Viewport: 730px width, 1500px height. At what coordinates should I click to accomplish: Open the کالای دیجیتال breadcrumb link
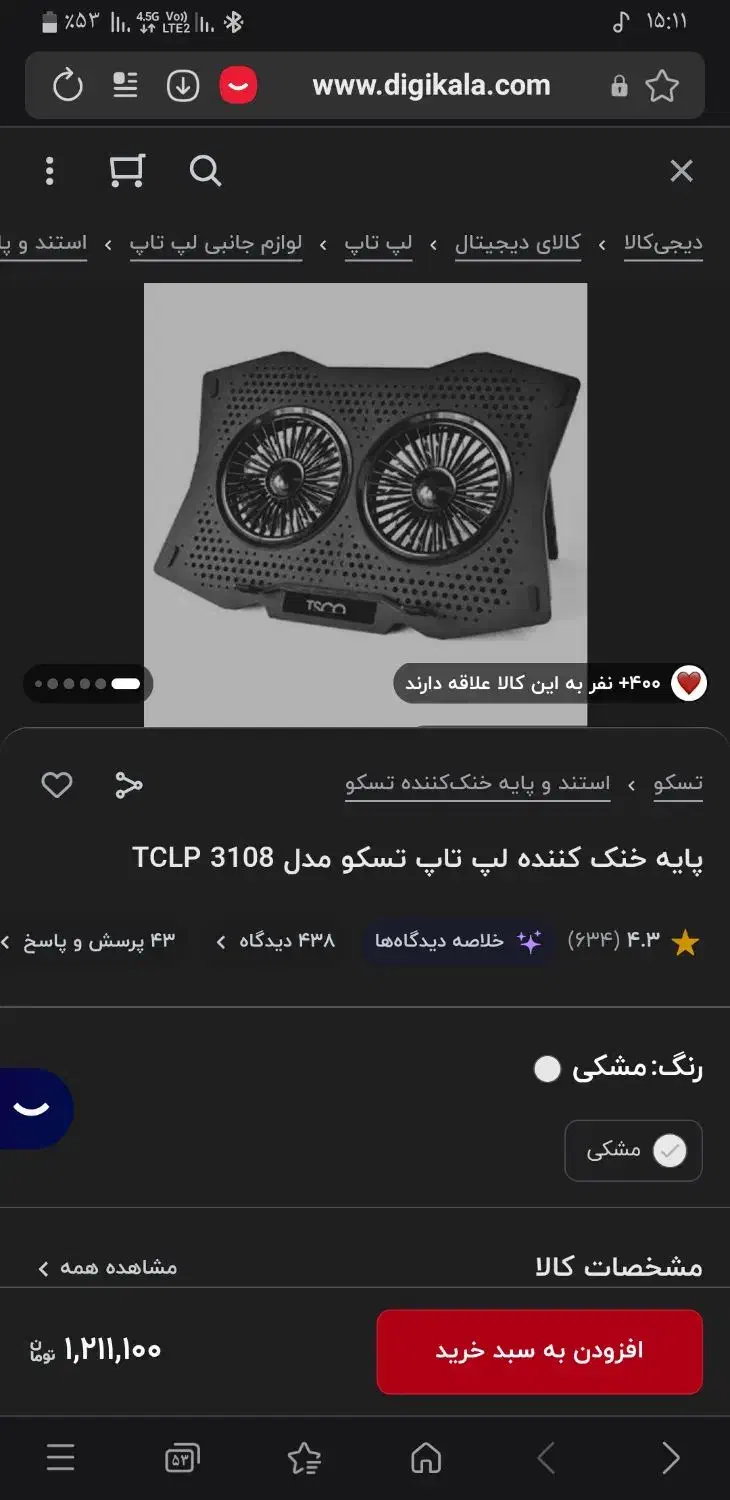(518, 242)
